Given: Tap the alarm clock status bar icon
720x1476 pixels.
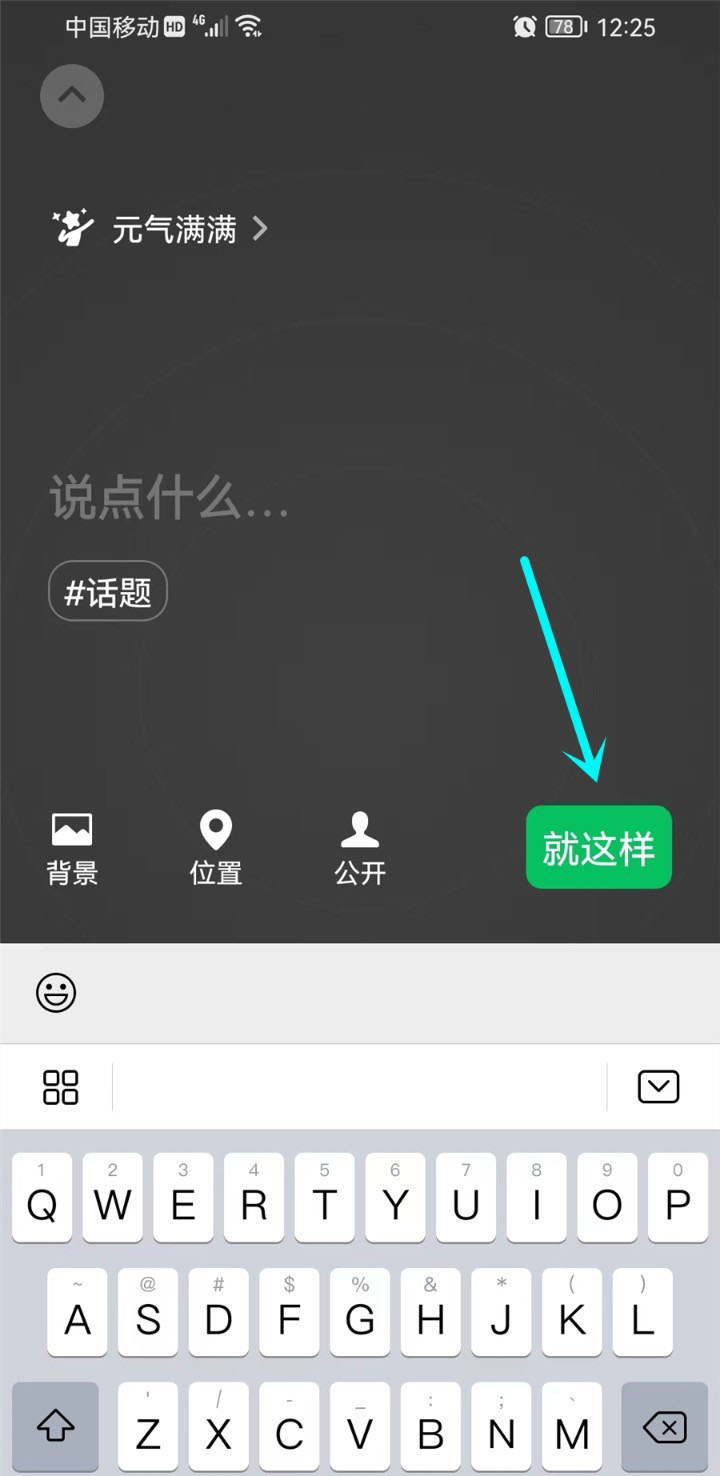Looking at the screenshot, I should (x=522, y=27).
